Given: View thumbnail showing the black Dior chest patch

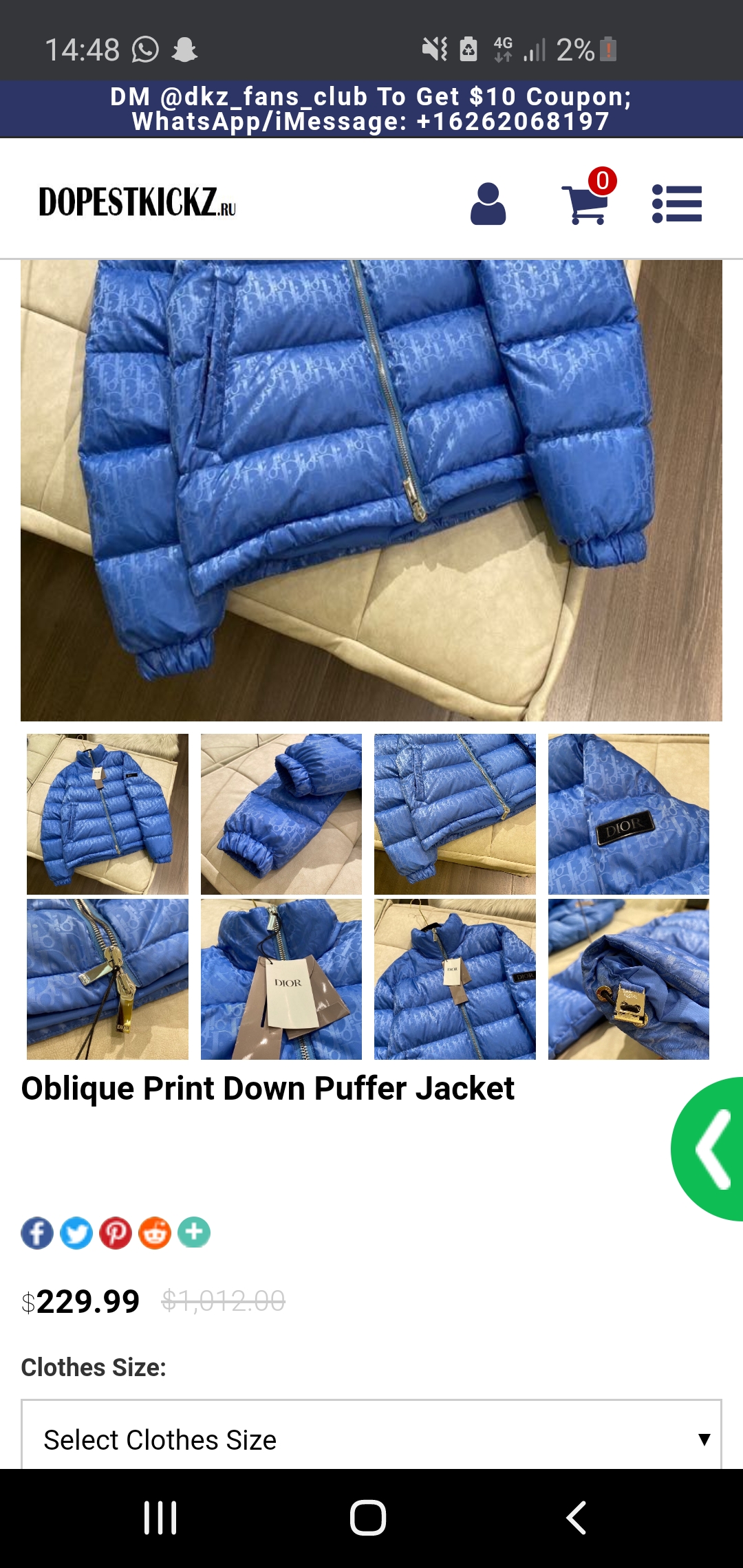Looking at the screenshot, I should 629,814.
